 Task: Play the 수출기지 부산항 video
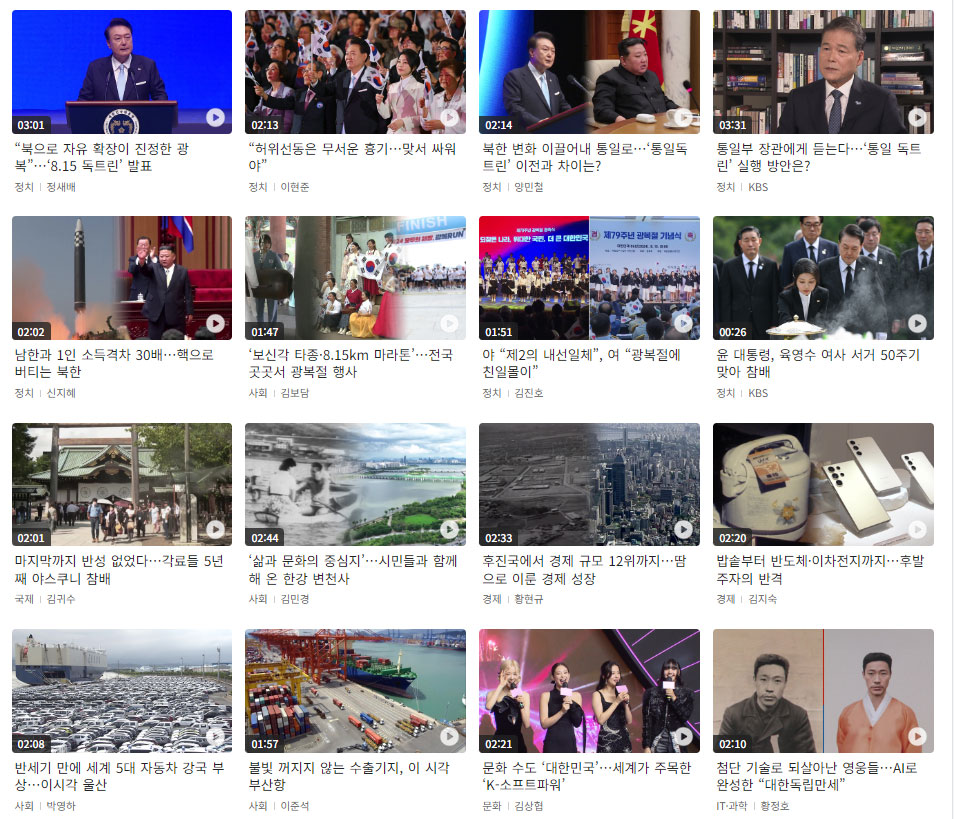click(x=355, y=691)
